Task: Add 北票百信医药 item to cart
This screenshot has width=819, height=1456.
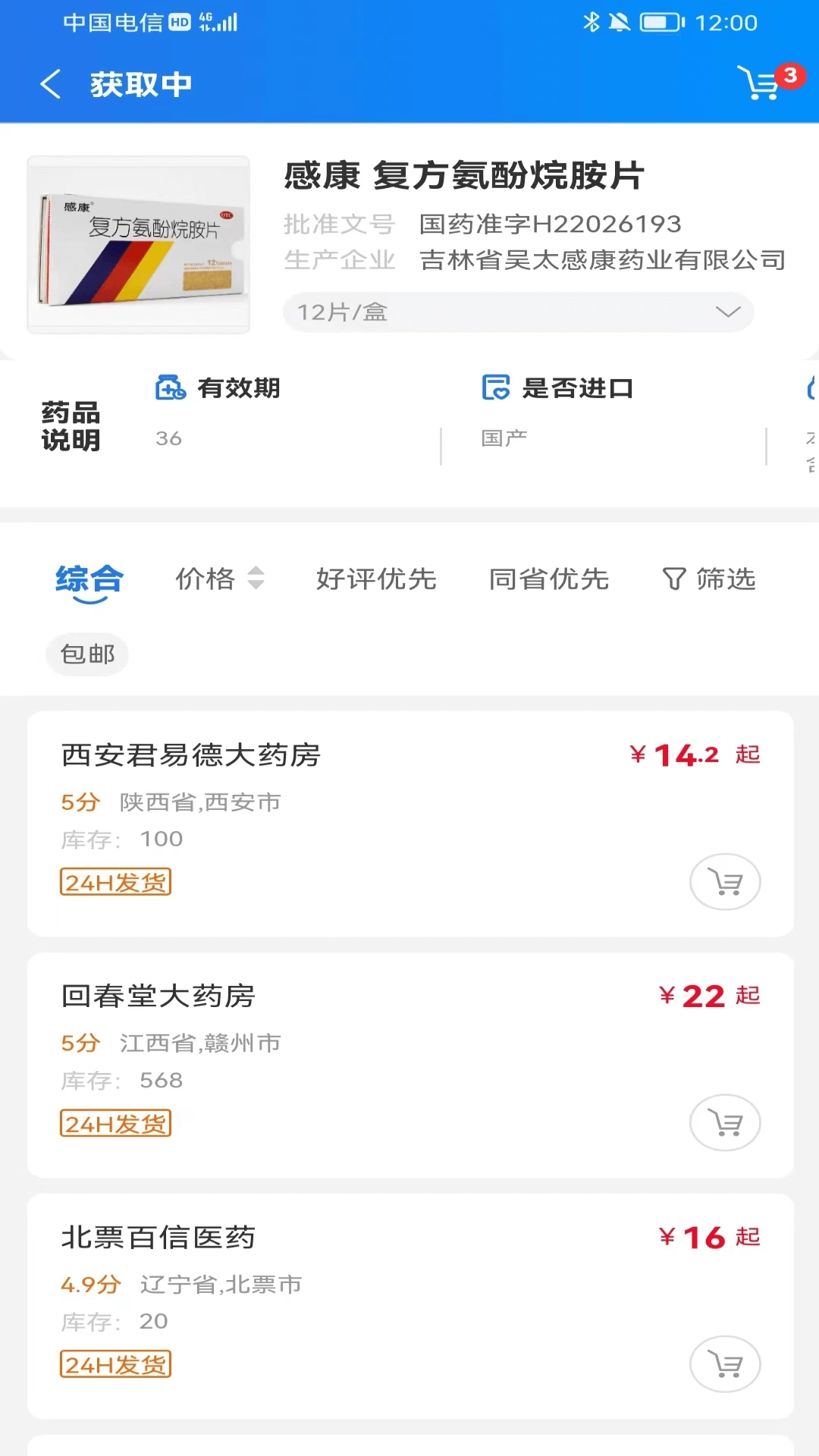Action: pyautogui.click(x=725, y=1364)
